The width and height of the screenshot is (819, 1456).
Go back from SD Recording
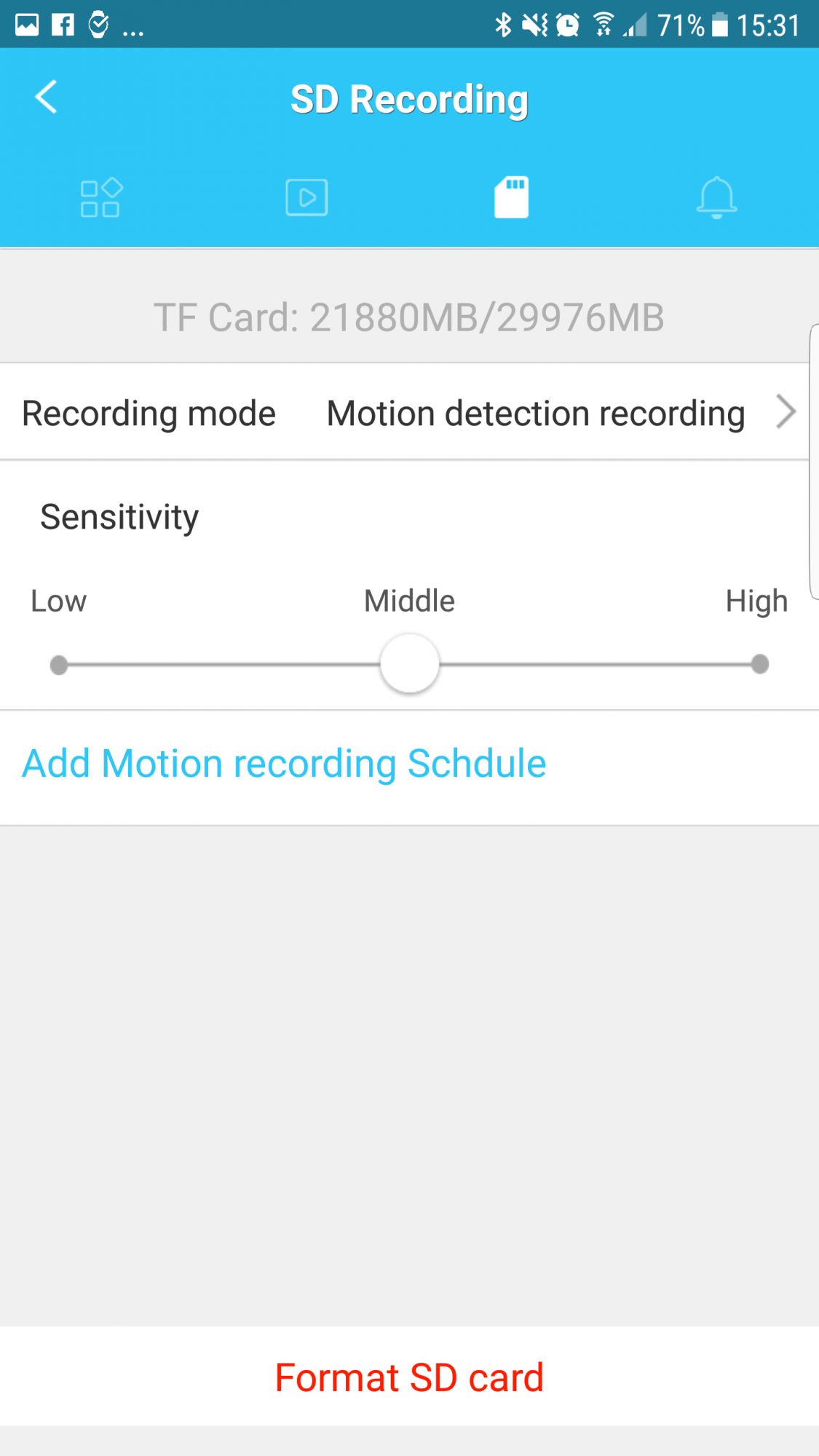point(47,98)
